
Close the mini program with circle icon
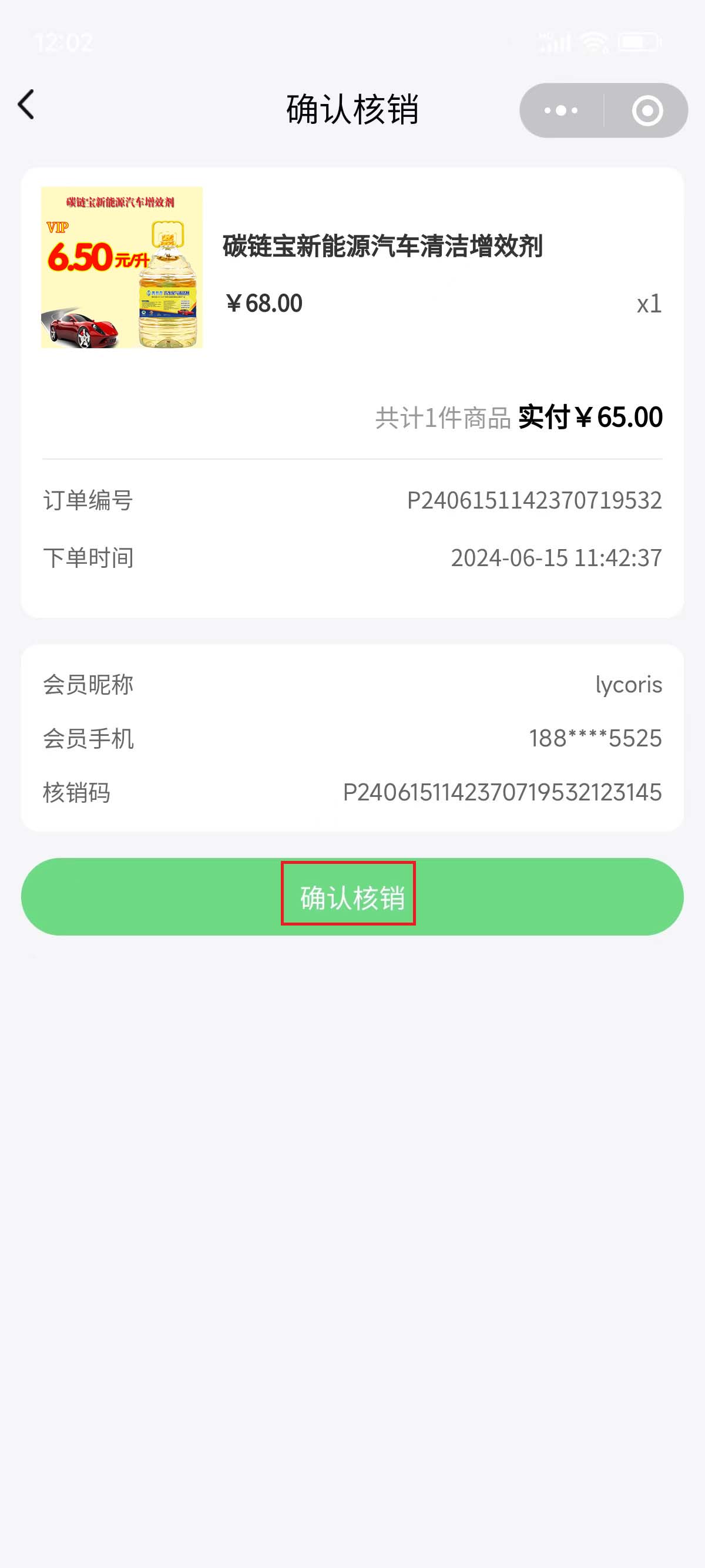(647, 110)
